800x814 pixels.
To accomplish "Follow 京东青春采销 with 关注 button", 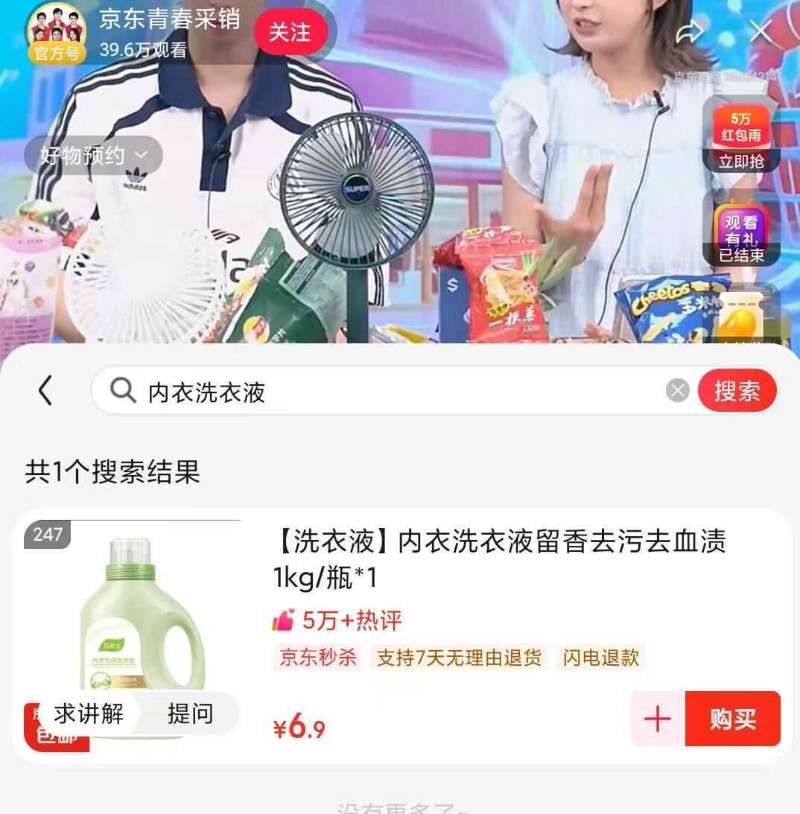I will click(290, 32).
